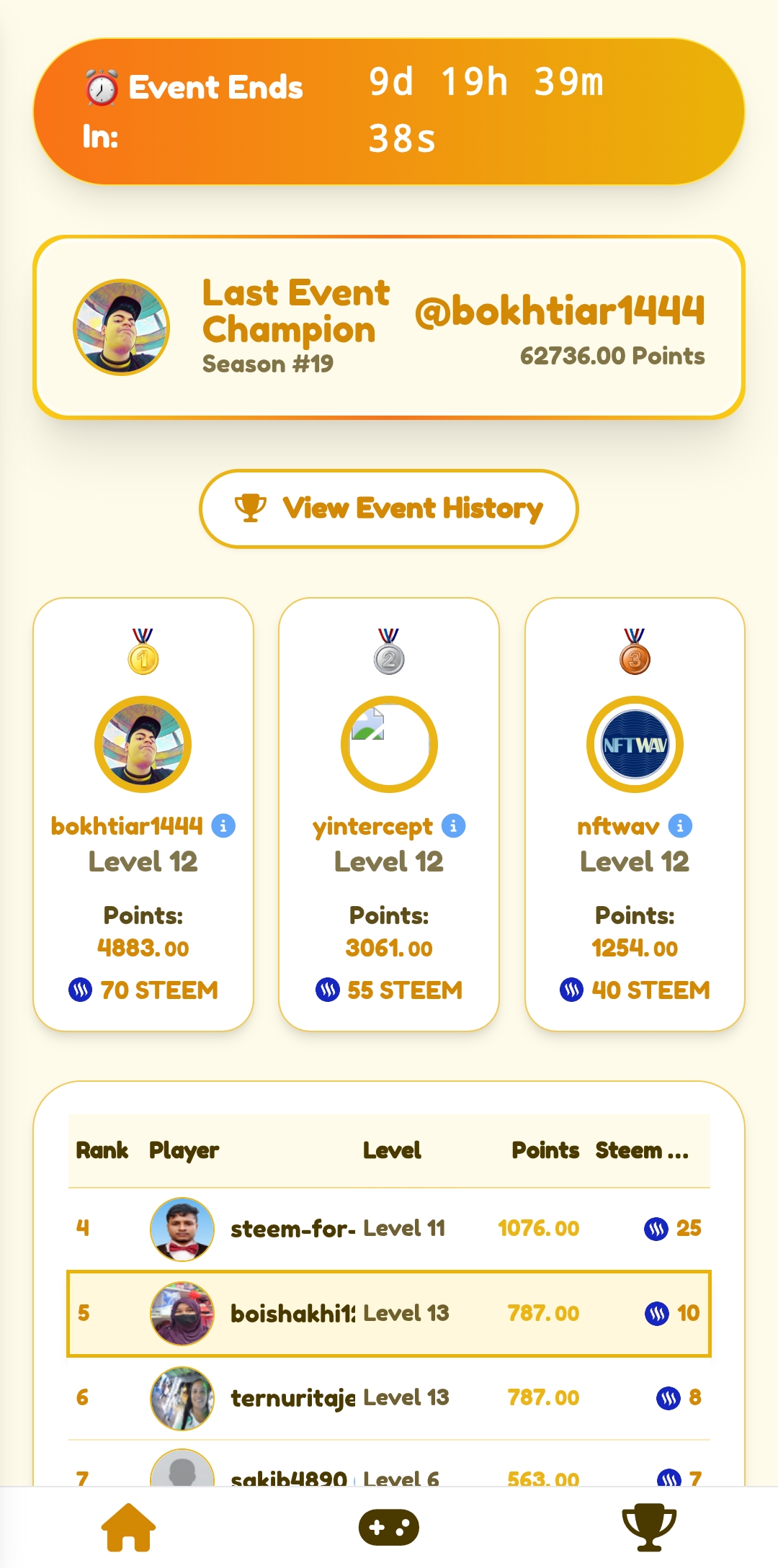Select the boishakhi1 rank 5 row

pyautogui.click(x=389, y=1314)
